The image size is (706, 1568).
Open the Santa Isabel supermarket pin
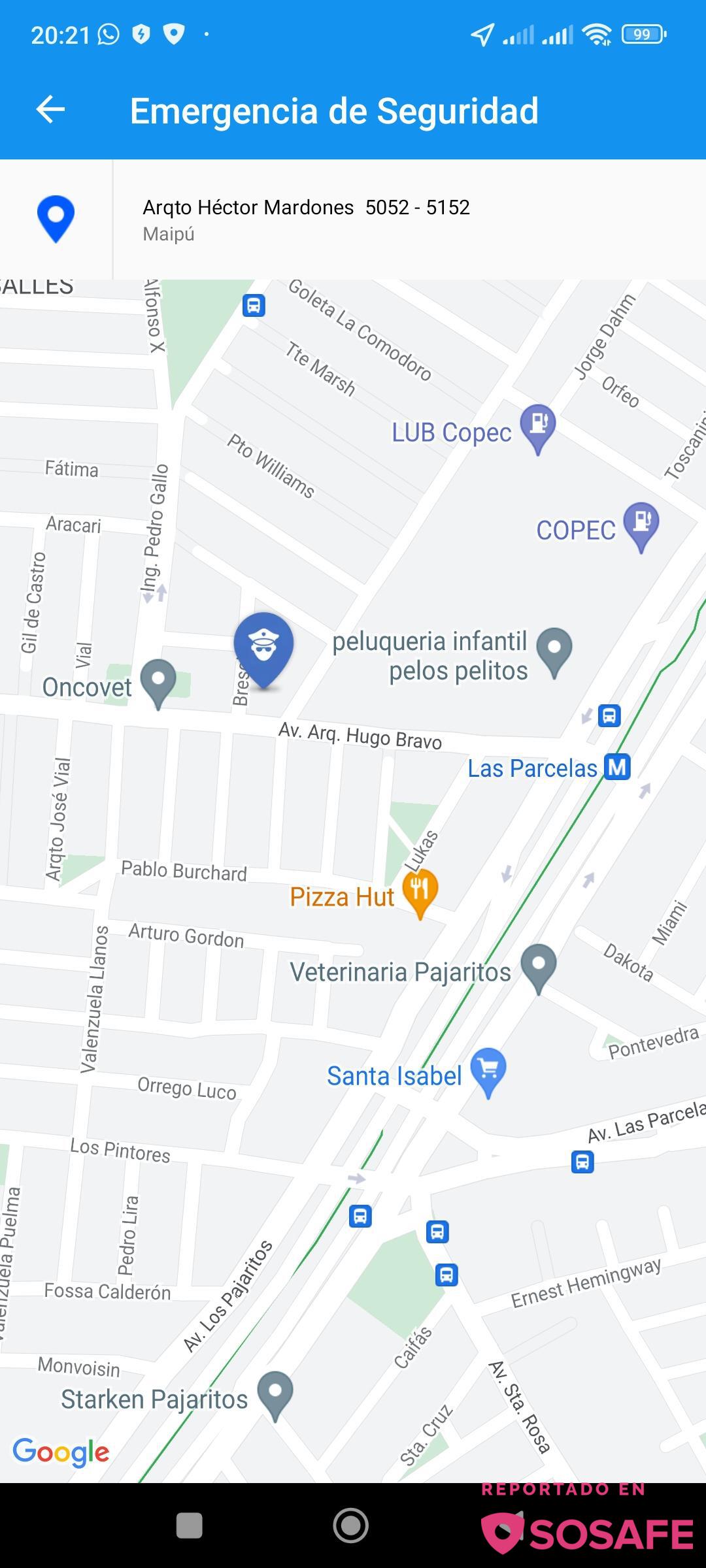pos(488,1069)
